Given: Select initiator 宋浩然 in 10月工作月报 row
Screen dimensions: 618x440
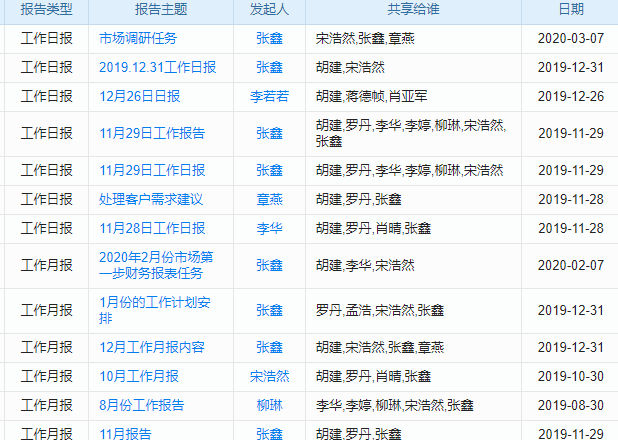Looking at the screenshot, I should coord(270,376).
